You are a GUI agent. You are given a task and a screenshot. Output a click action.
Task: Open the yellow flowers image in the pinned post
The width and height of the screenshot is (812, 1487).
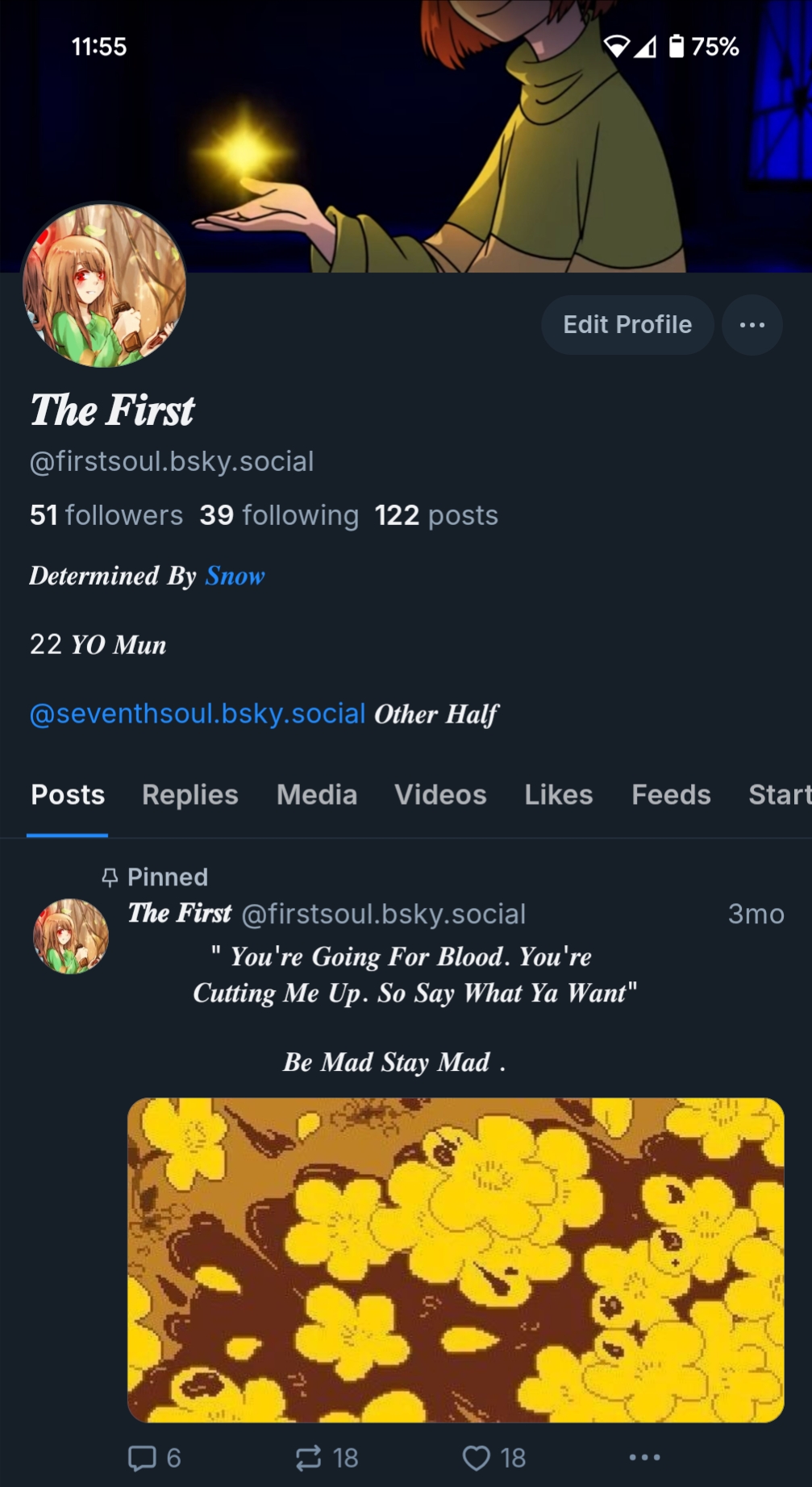[x=456, y=1260]
